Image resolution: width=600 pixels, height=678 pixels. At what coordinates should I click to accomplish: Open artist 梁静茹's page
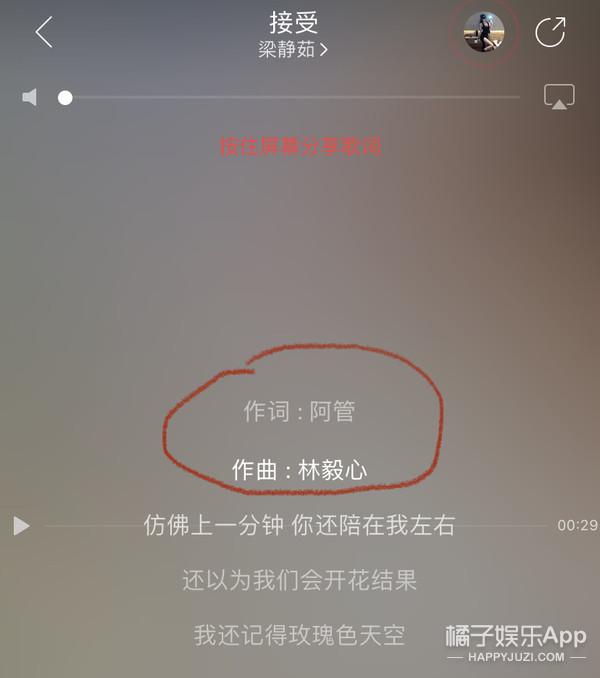292,50
